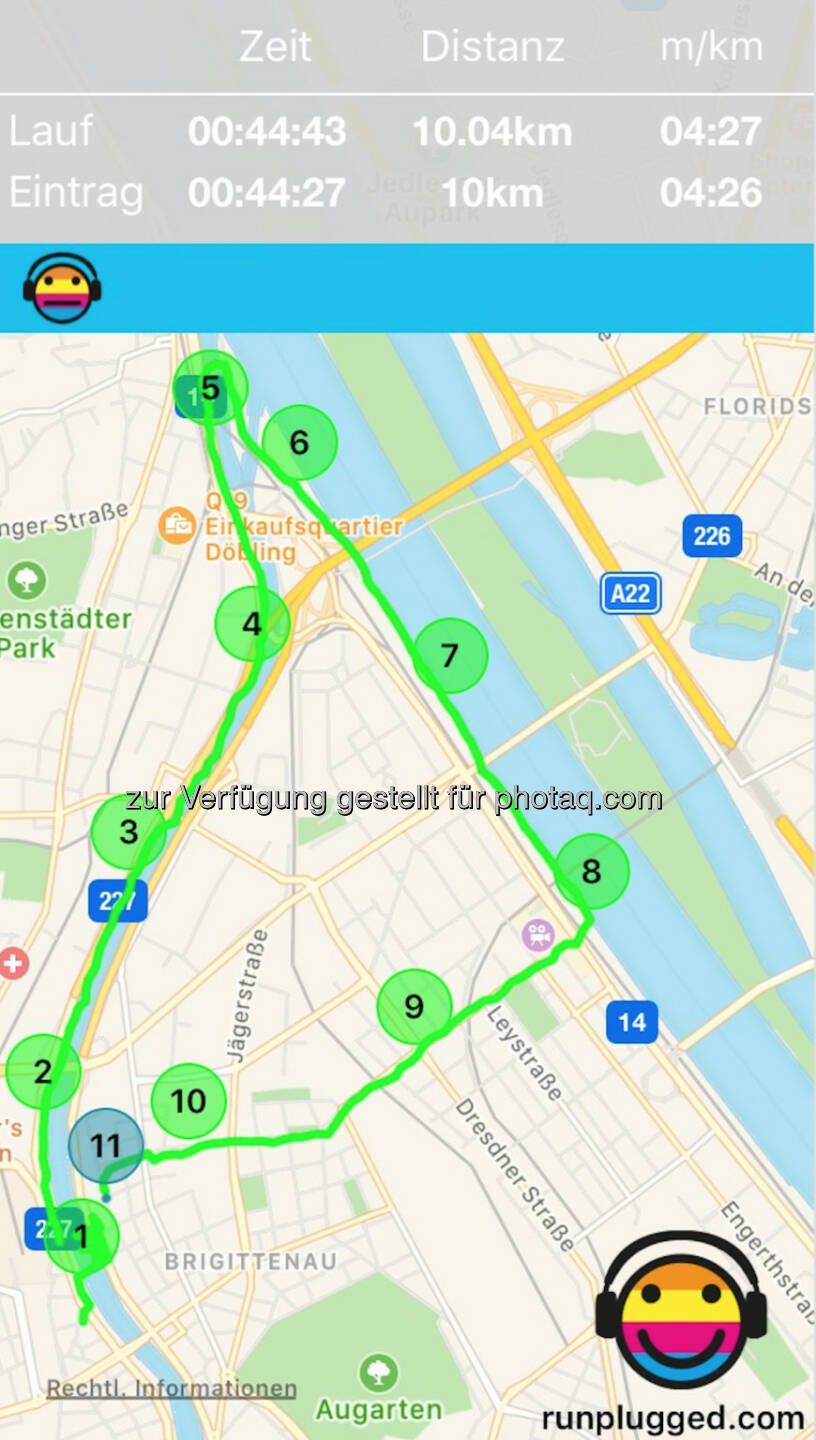
Task: Select kilometer marker 11 on the map
Action: coord(106,1146)
